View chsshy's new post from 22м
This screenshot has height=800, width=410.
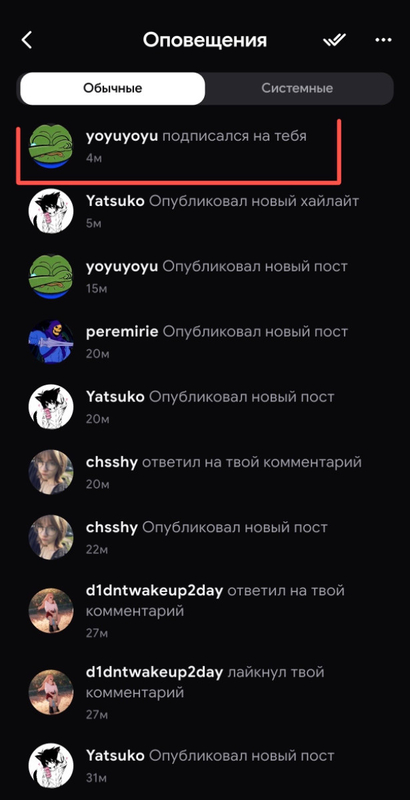(x=205, y=538)
